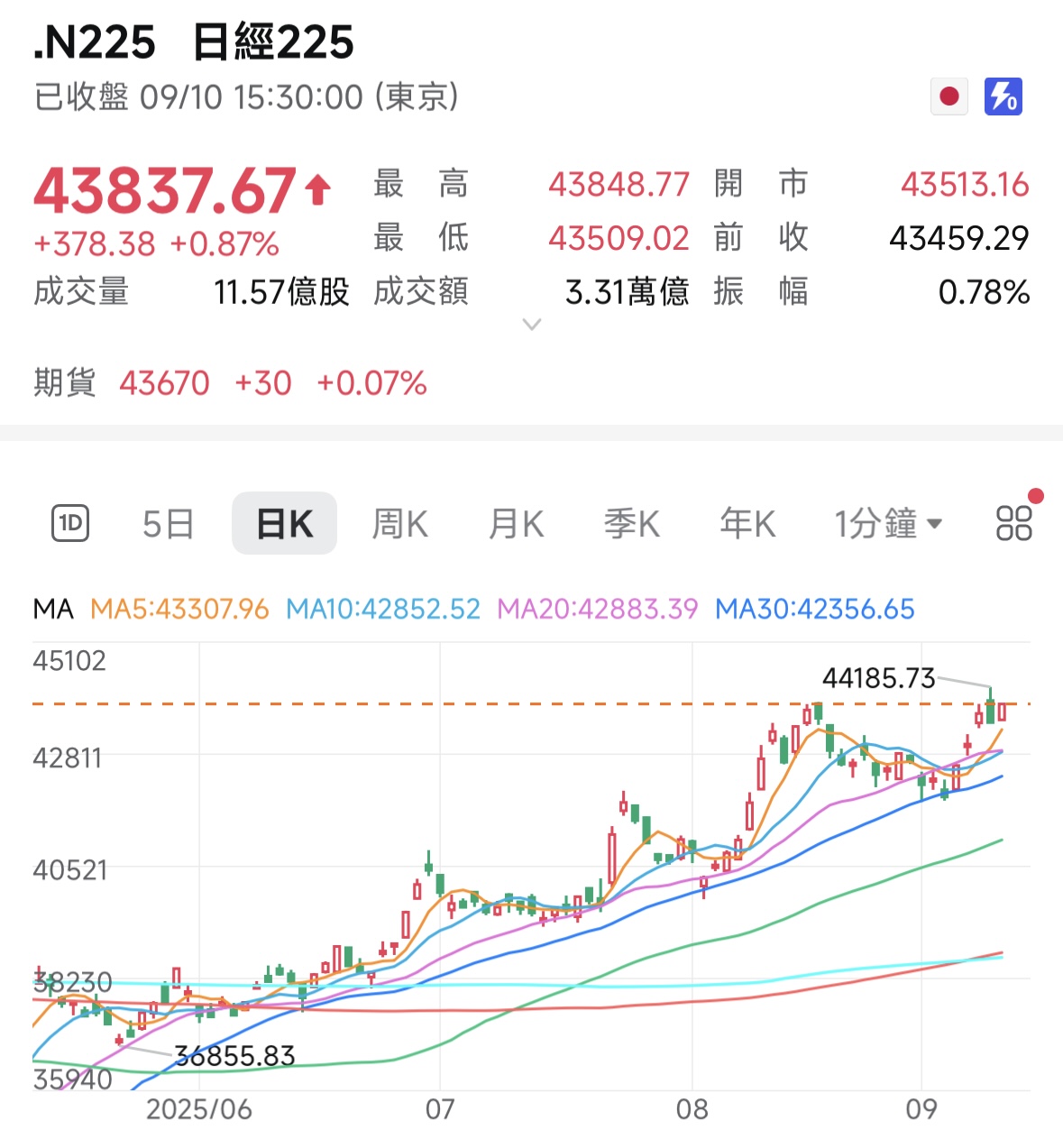This screenshot has height=1148, width=1063.
Task: Switch to the 周K weekly chart
Action: coord(399,523)
